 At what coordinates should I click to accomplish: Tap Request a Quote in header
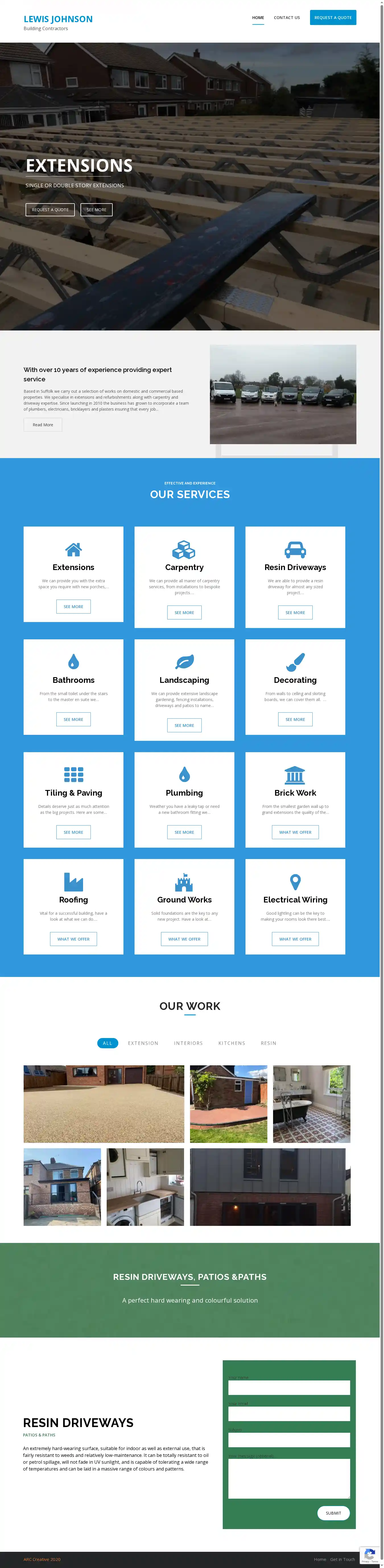(333, 18)
